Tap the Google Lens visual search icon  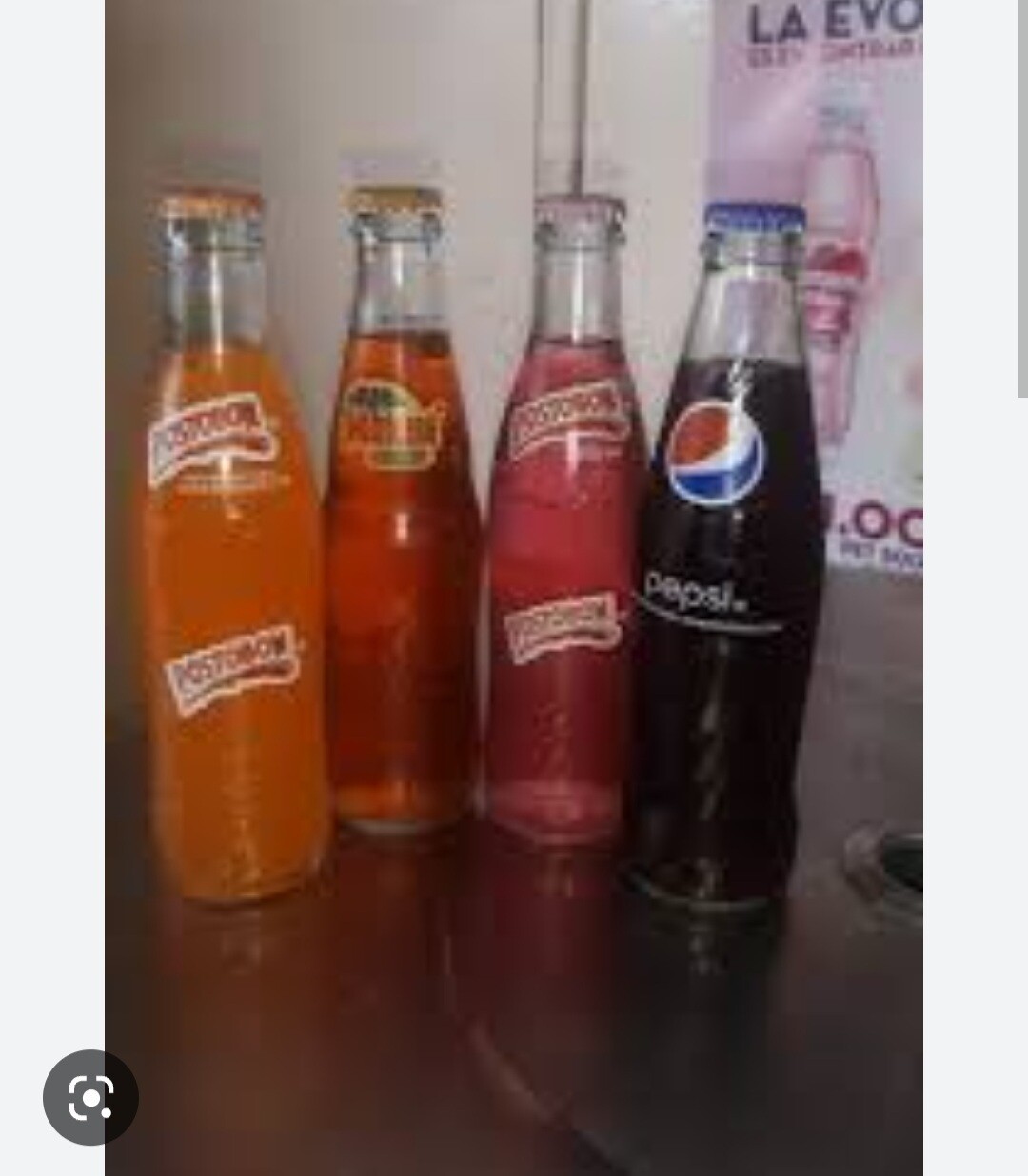(x=91, y=1097)
